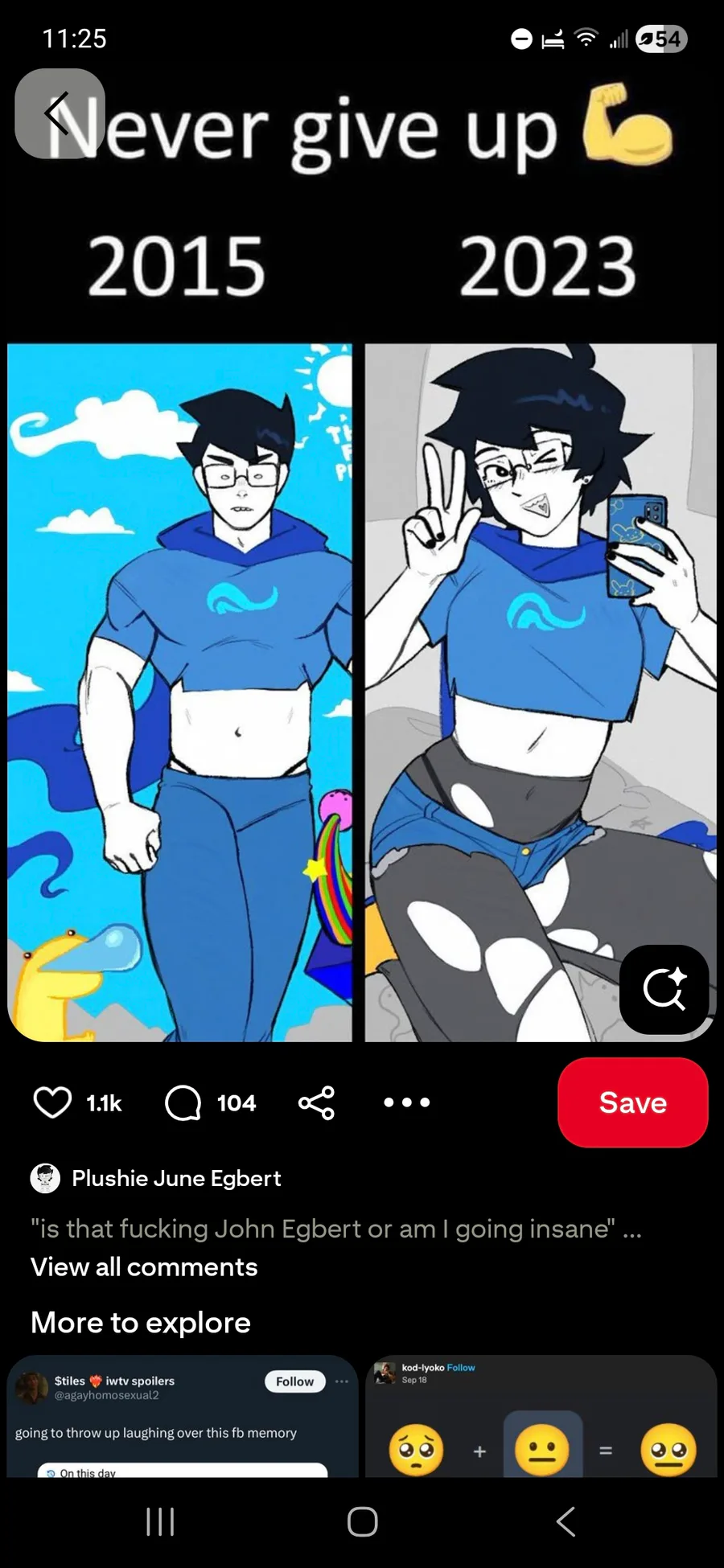Screen dimensions: 724x1568
Task: Open Plushie June Egbert's profile
Action: 175,1178
